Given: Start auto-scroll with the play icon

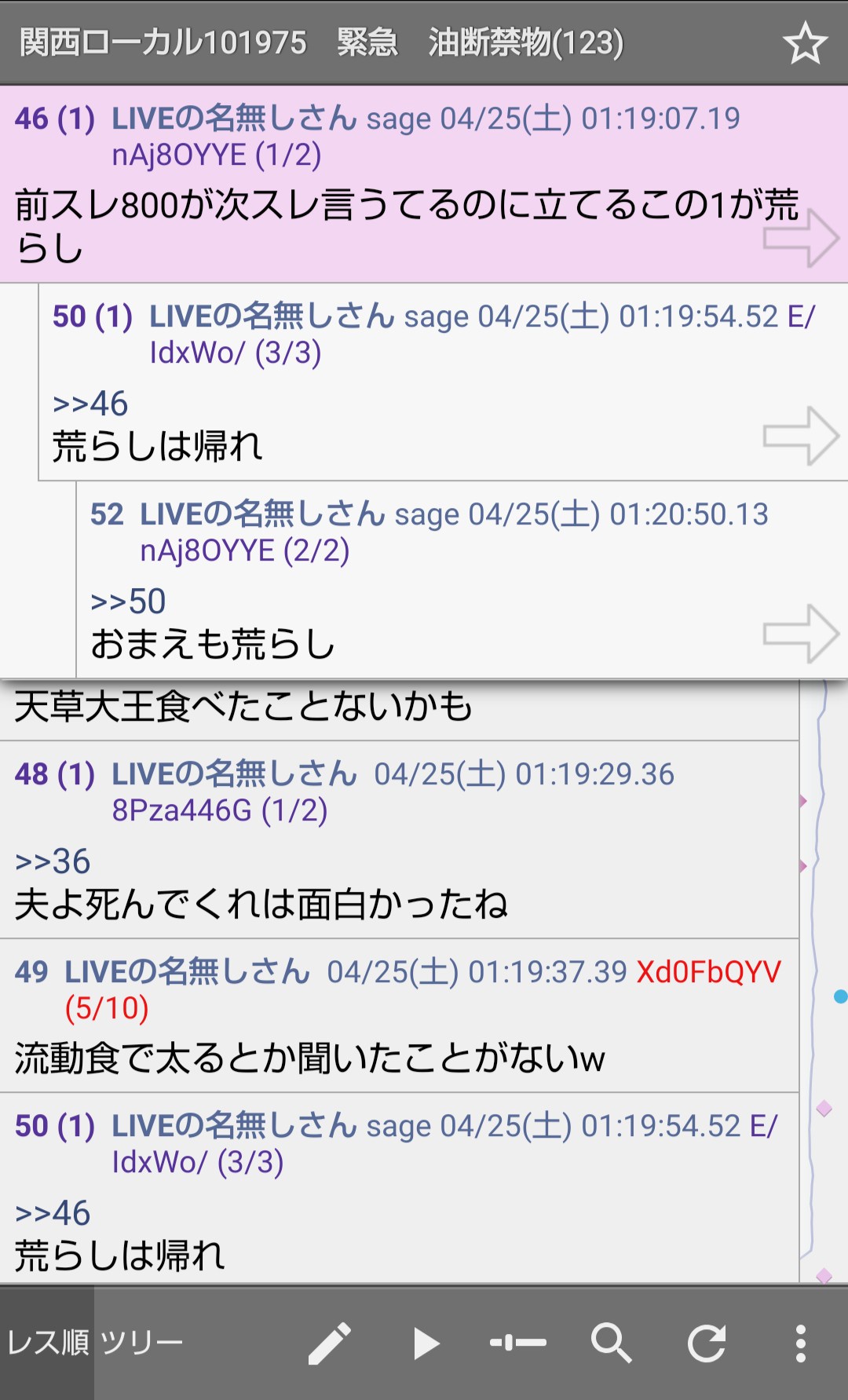Looking at the screenshot, I should pos(425,1343).
